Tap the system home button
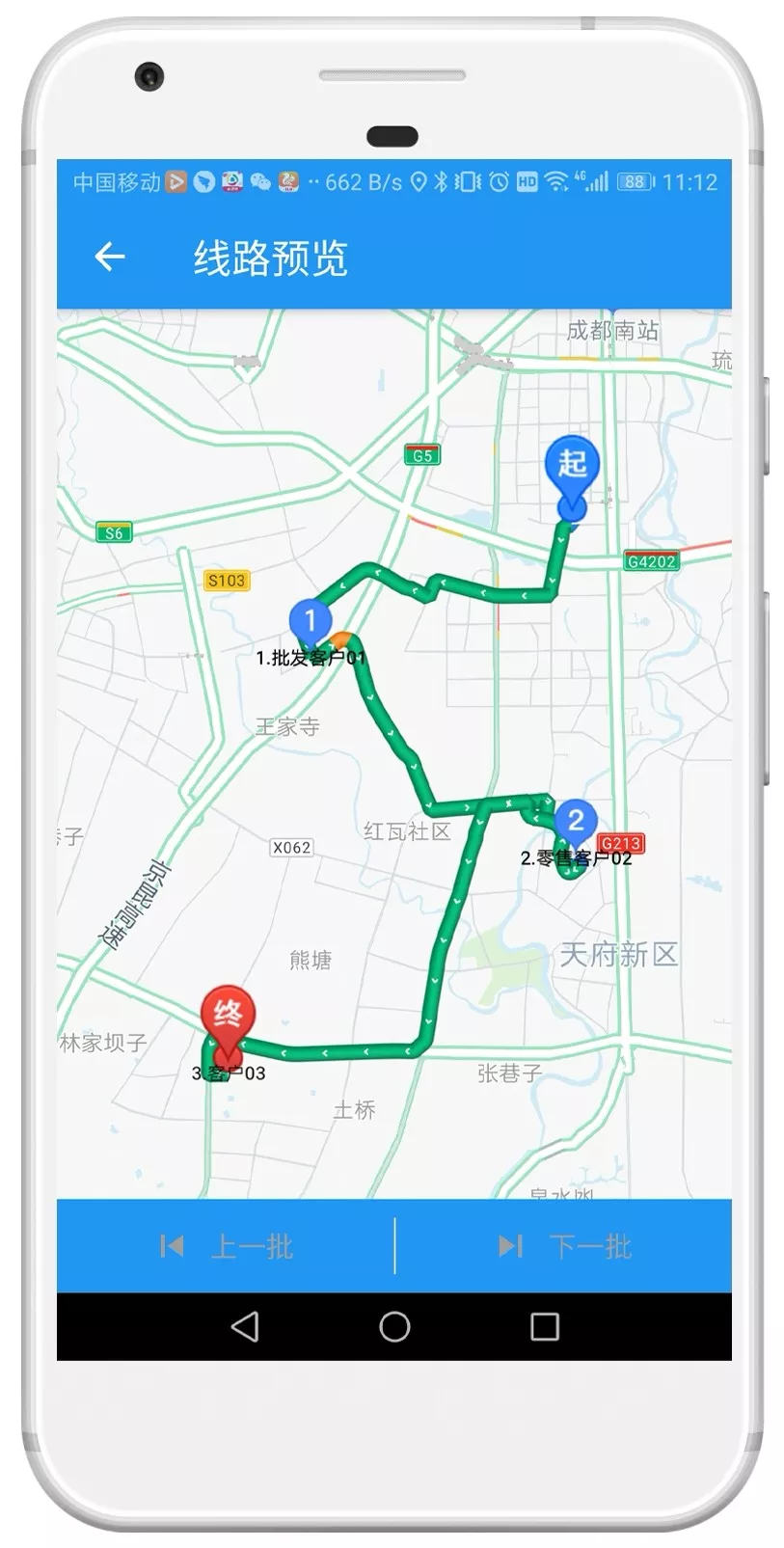Screen dimensions: 784x1548 pyautogui.click(x=394, y=1326)
